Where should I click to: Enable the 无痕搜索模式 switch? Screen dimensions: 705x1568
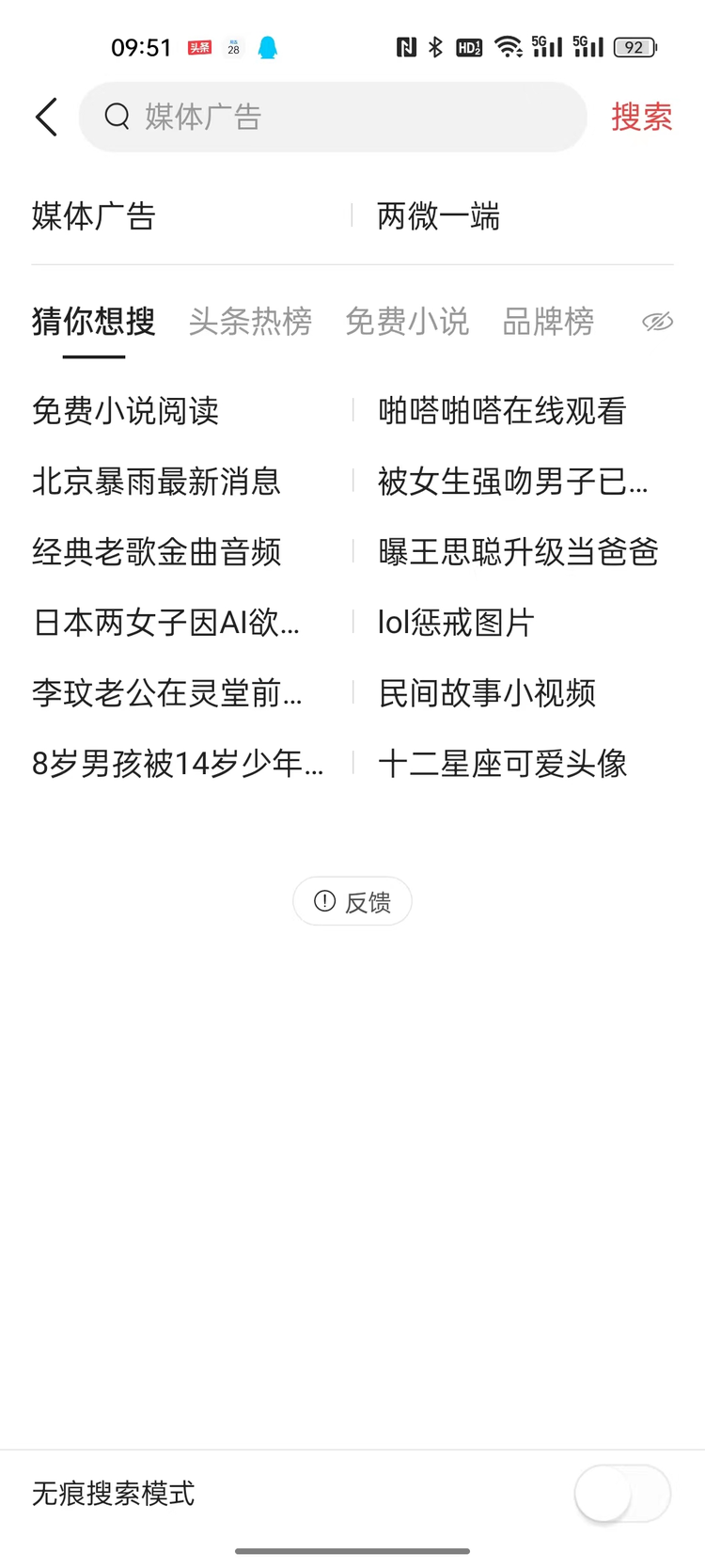click(621, 1493)
